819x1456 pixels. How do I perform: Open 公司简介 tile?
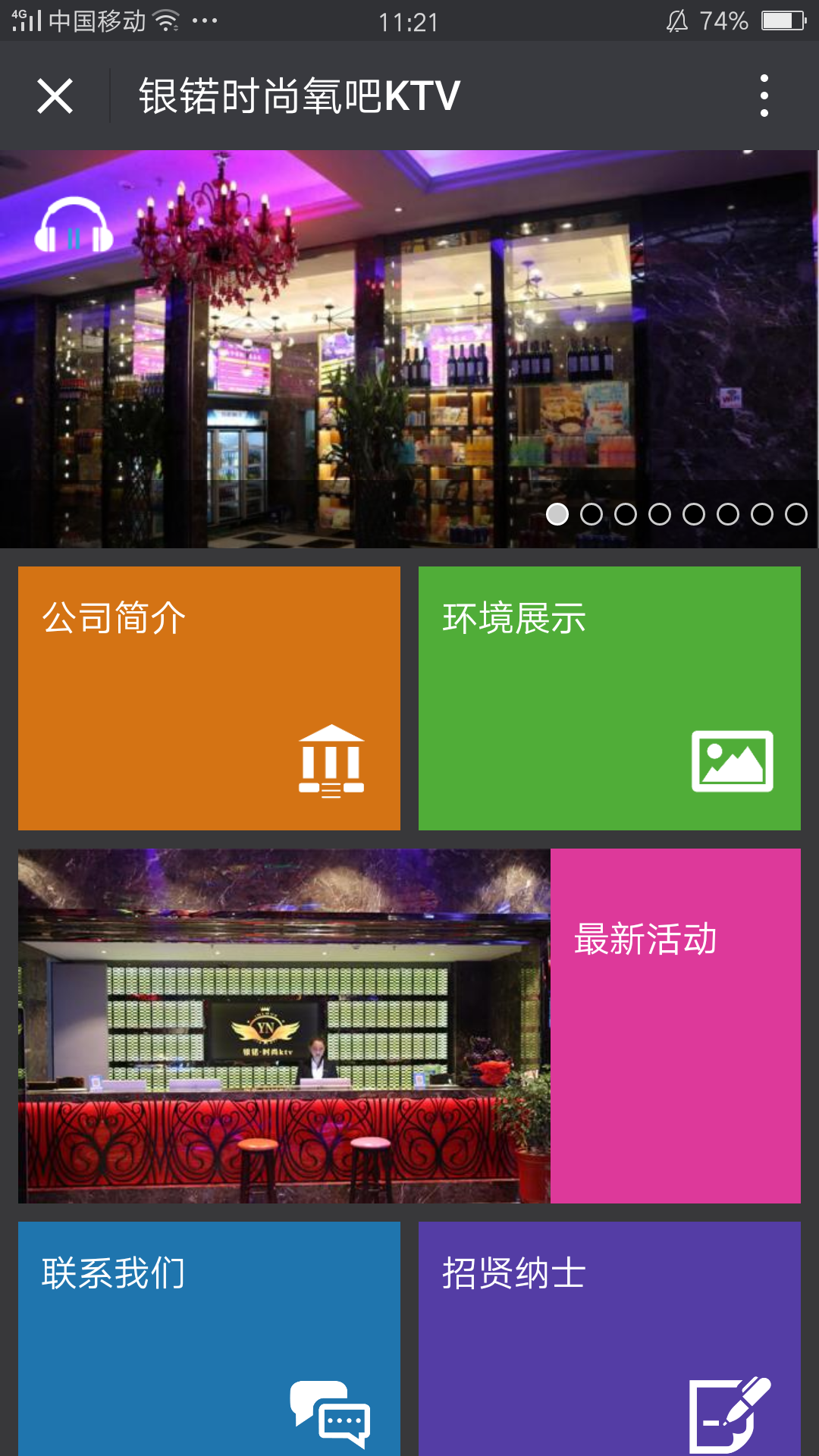pos(209,698)
